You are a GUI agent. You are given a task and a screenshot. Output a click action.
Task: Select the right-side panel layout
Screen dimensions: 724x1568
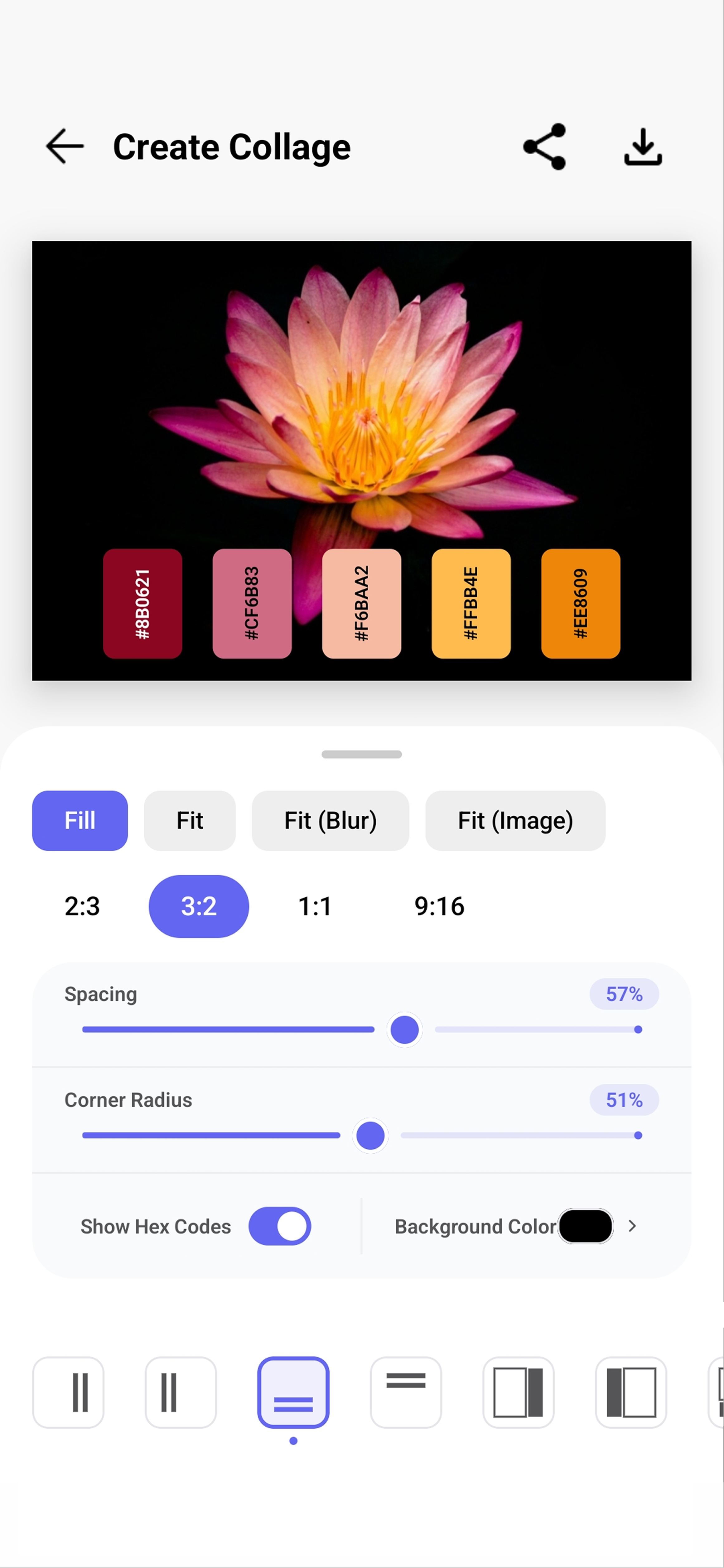click(518, 1393)
